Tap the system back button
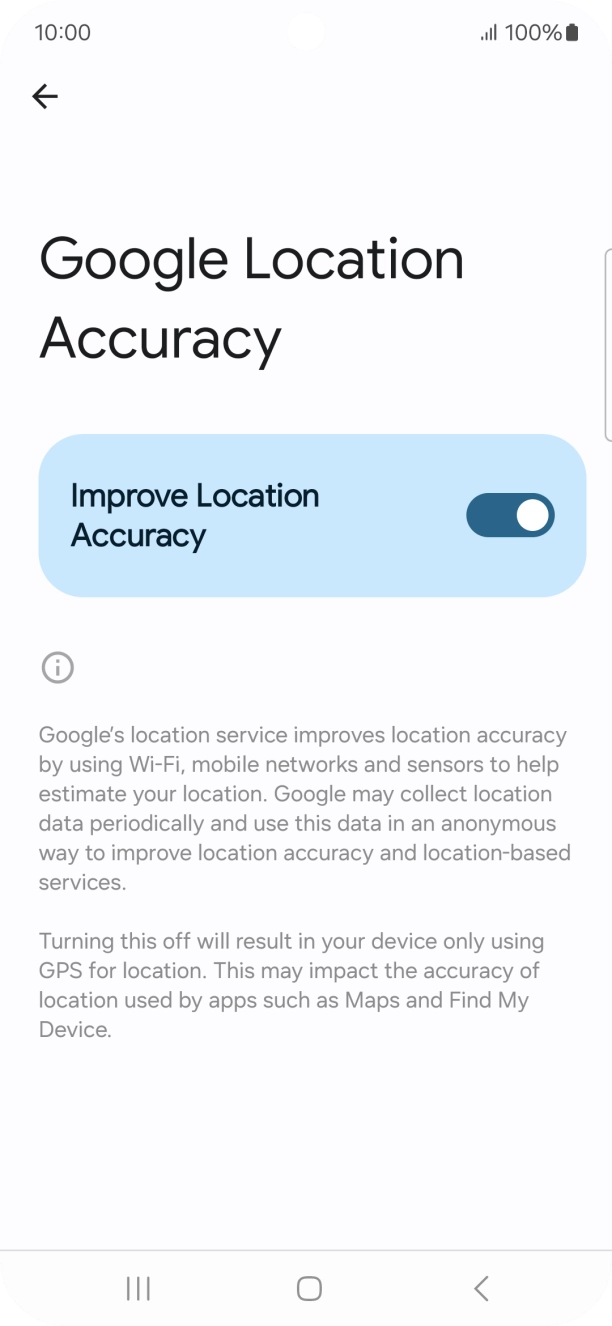Image resolution: width=612 pixels, height=1326 pixels. point(481,1288)
